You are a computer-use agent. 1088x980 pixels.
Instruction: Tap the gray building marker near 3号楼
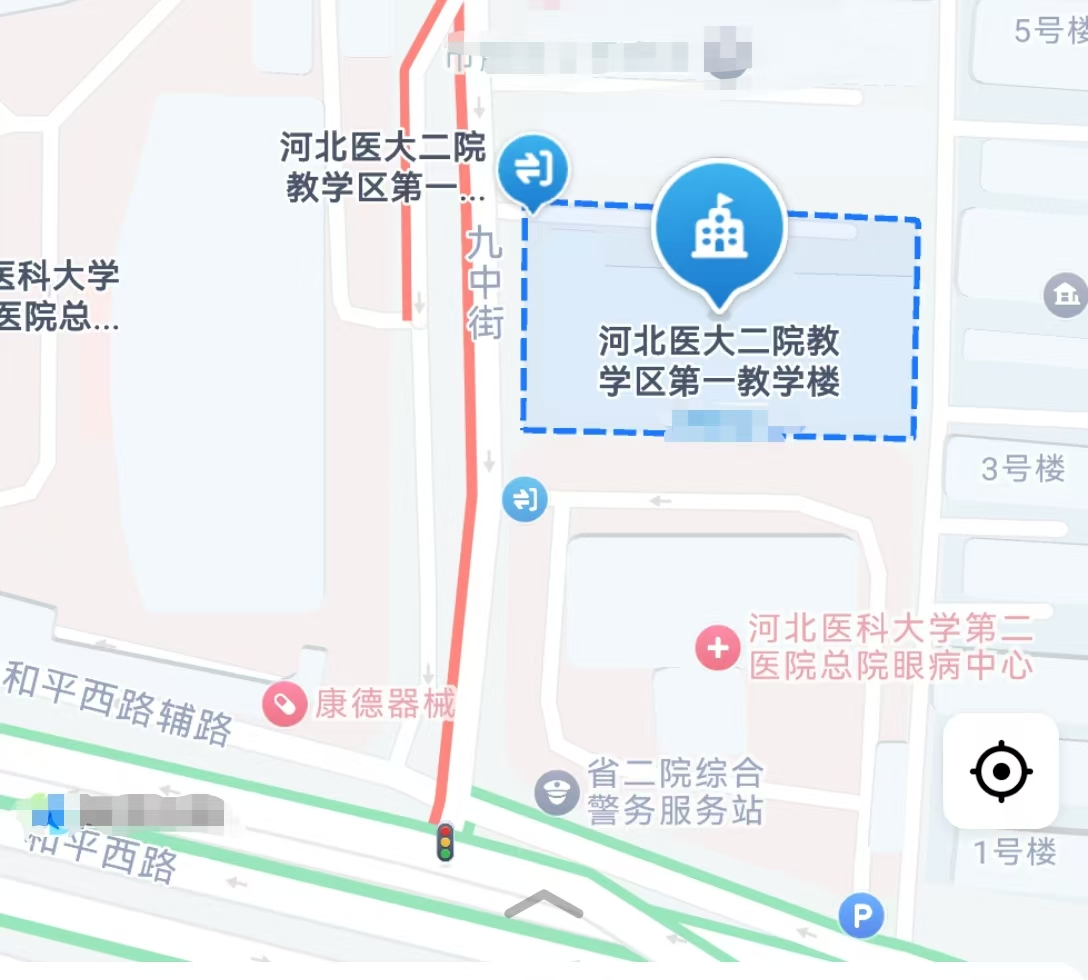[1065, 295]
